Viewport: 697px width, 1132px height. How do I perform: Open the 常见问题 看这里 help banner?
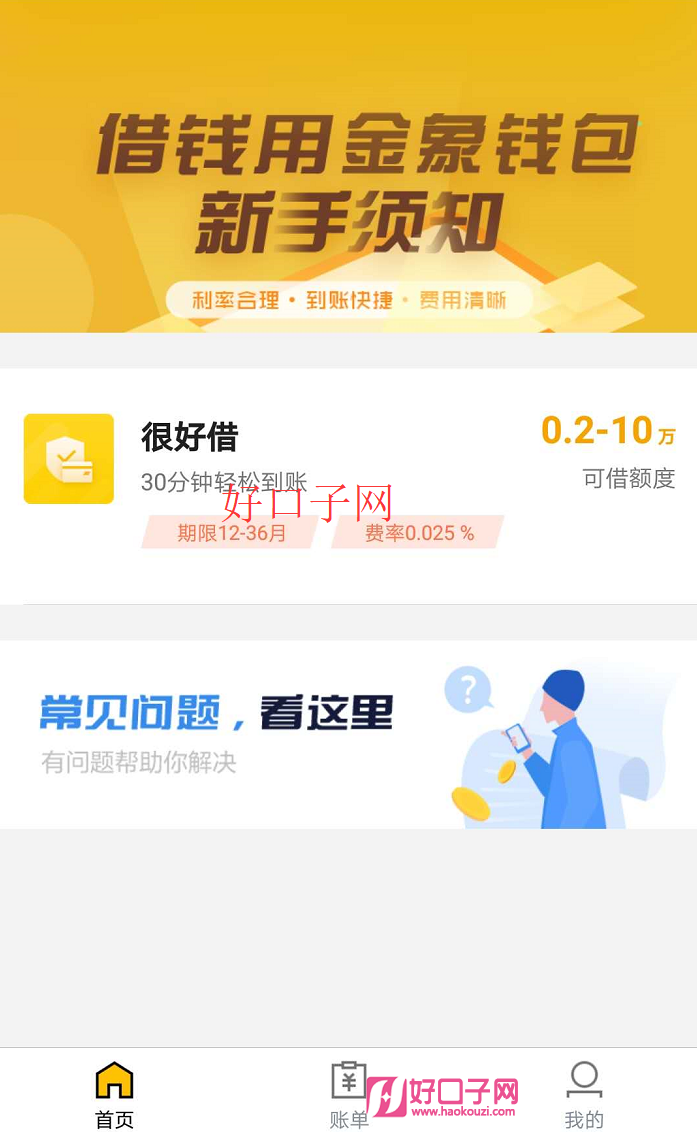tap(348, 734)
